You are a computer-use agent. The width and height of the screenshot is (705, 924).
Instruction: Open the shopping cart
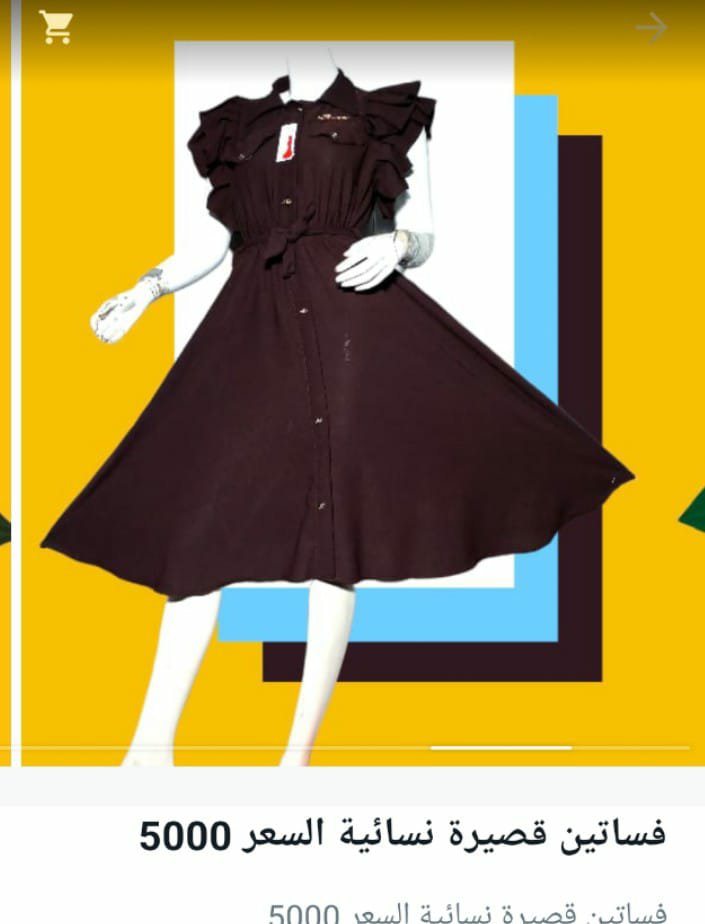pos(56,28)
